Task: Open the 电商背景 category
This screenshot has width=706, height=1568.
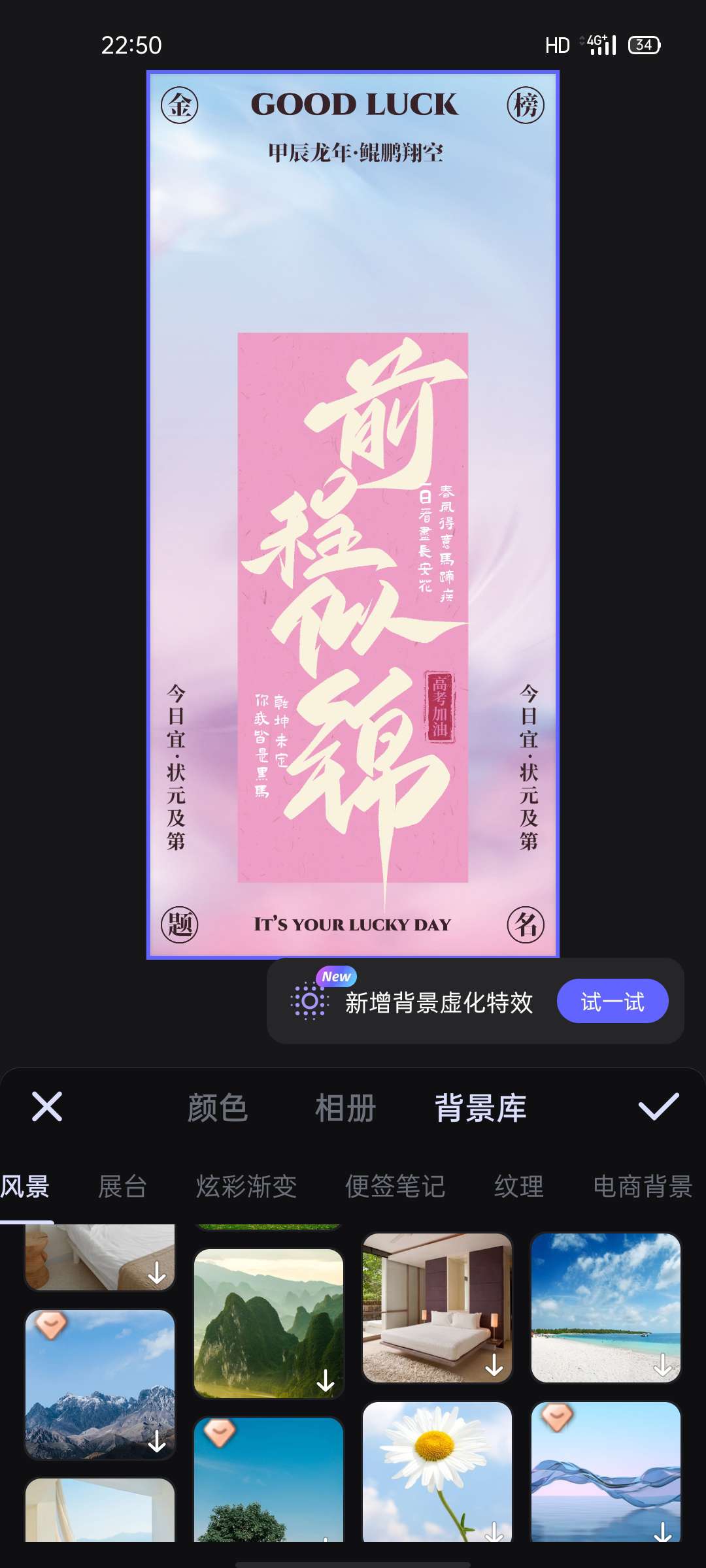Action: pos(642,1186)
